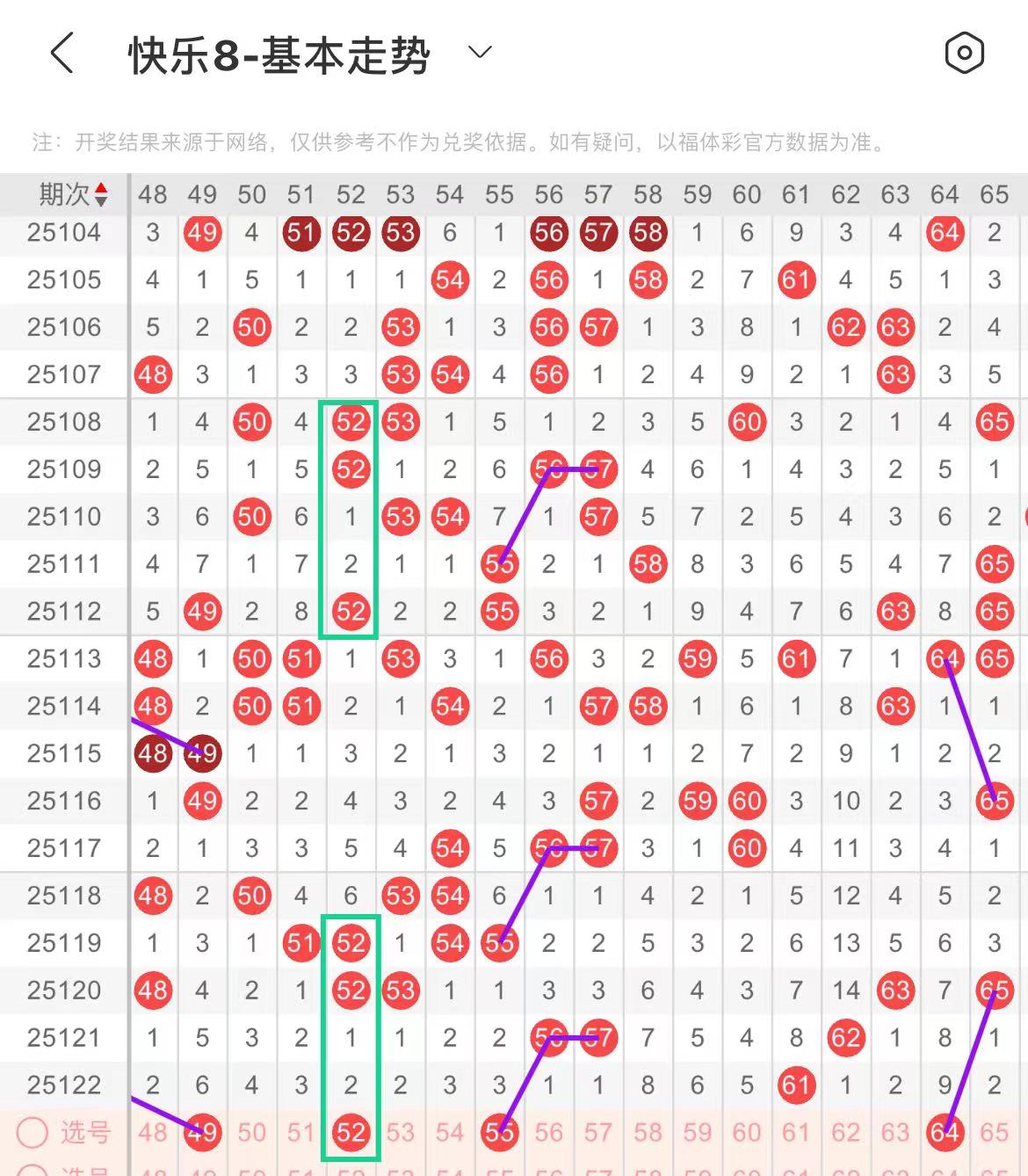
Task: Open the hexagon settings icon
Action: (x=964, y=54)
